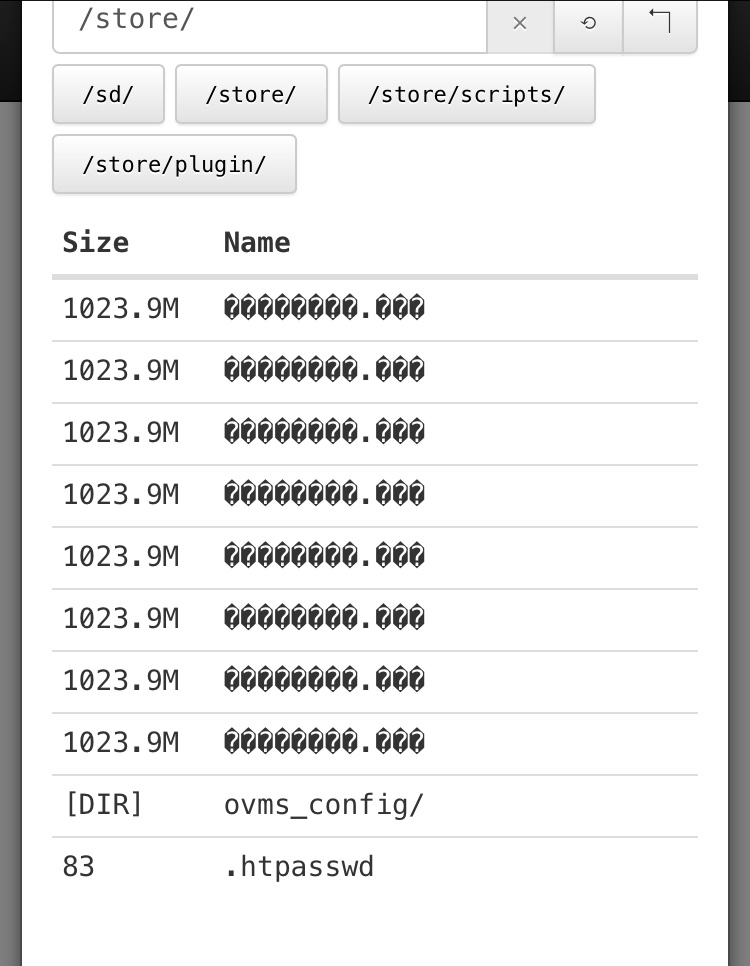This screenshot has height=966, width=750.
Task: Clear the path field with the X button
Action: [x=520, y=24]
